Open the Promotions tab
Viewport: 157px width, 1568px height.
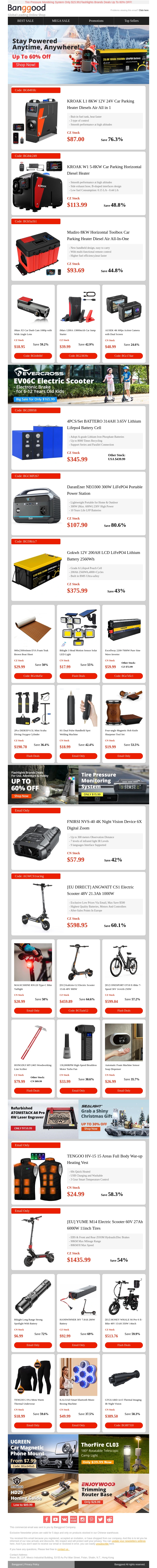pos(96,21)
